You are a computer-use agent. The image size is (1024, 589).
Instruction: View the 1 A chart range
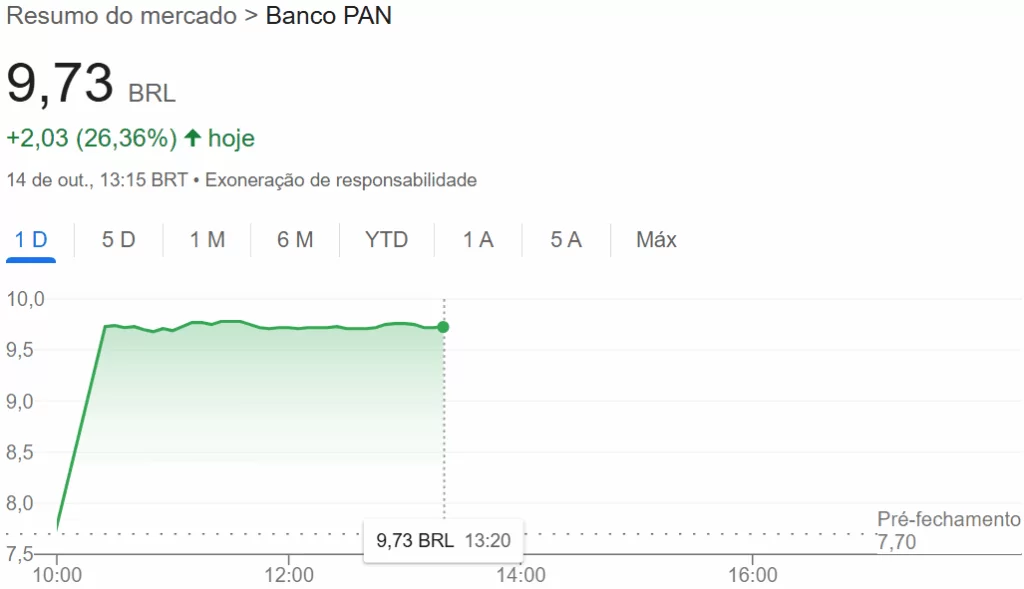click(x=478, y=240)
